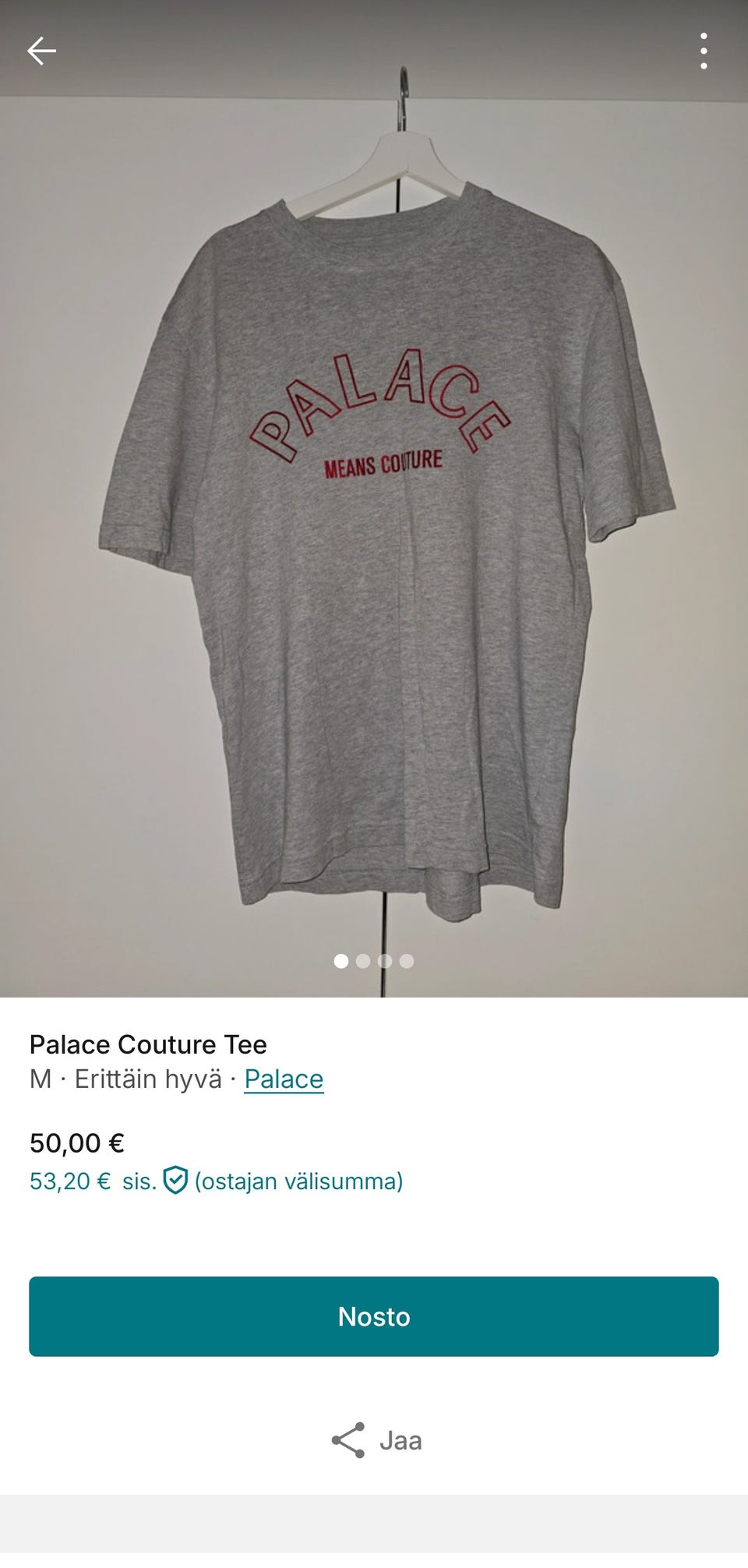The image size is (748, 1568).
Task: Open the Palace tee photo fullscreen
Action: 374,546
